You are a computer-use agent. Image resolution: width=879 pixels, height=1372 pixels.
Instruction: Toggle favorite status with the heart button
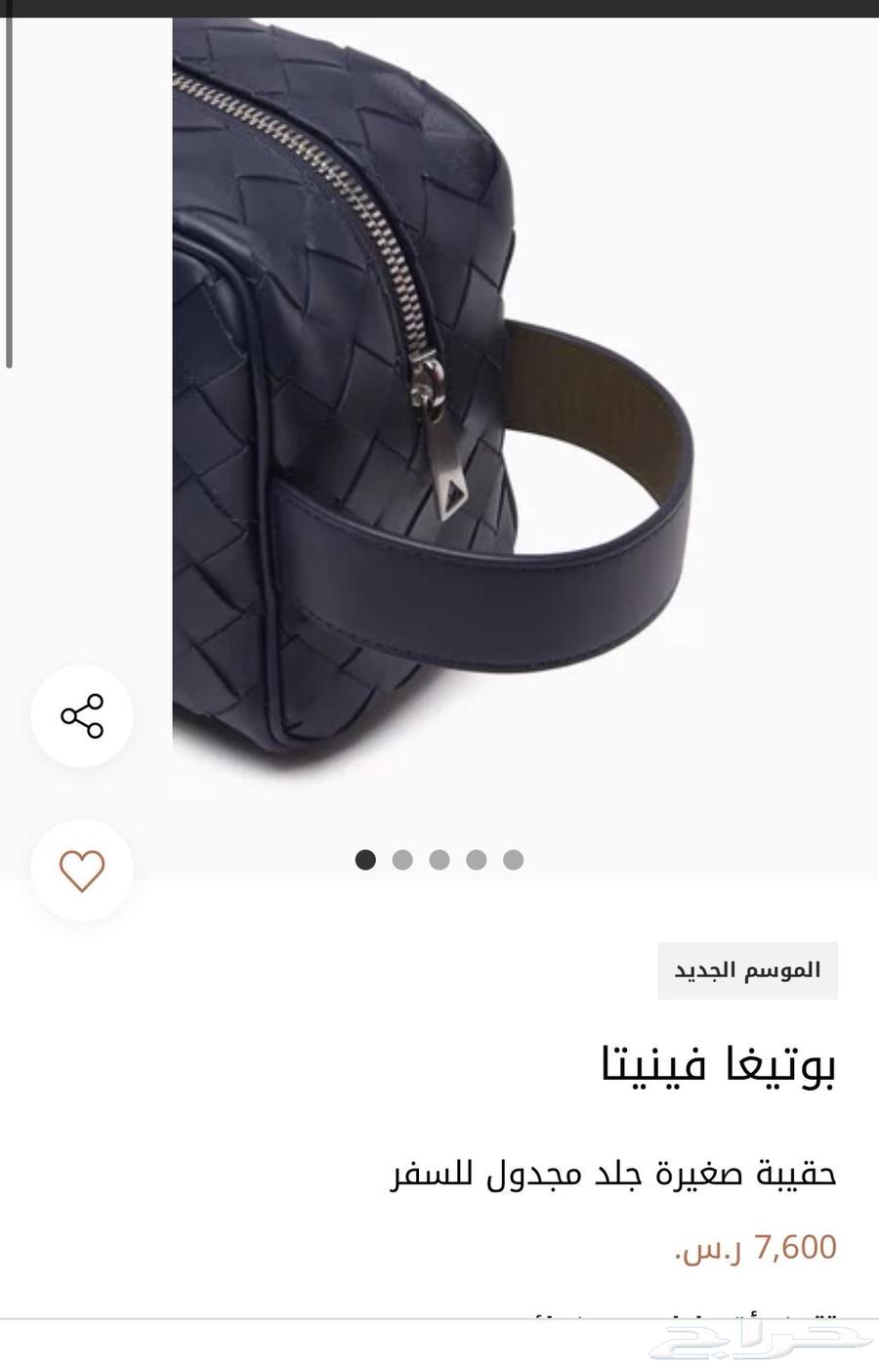pyautogui.click(x=82, y=871)
